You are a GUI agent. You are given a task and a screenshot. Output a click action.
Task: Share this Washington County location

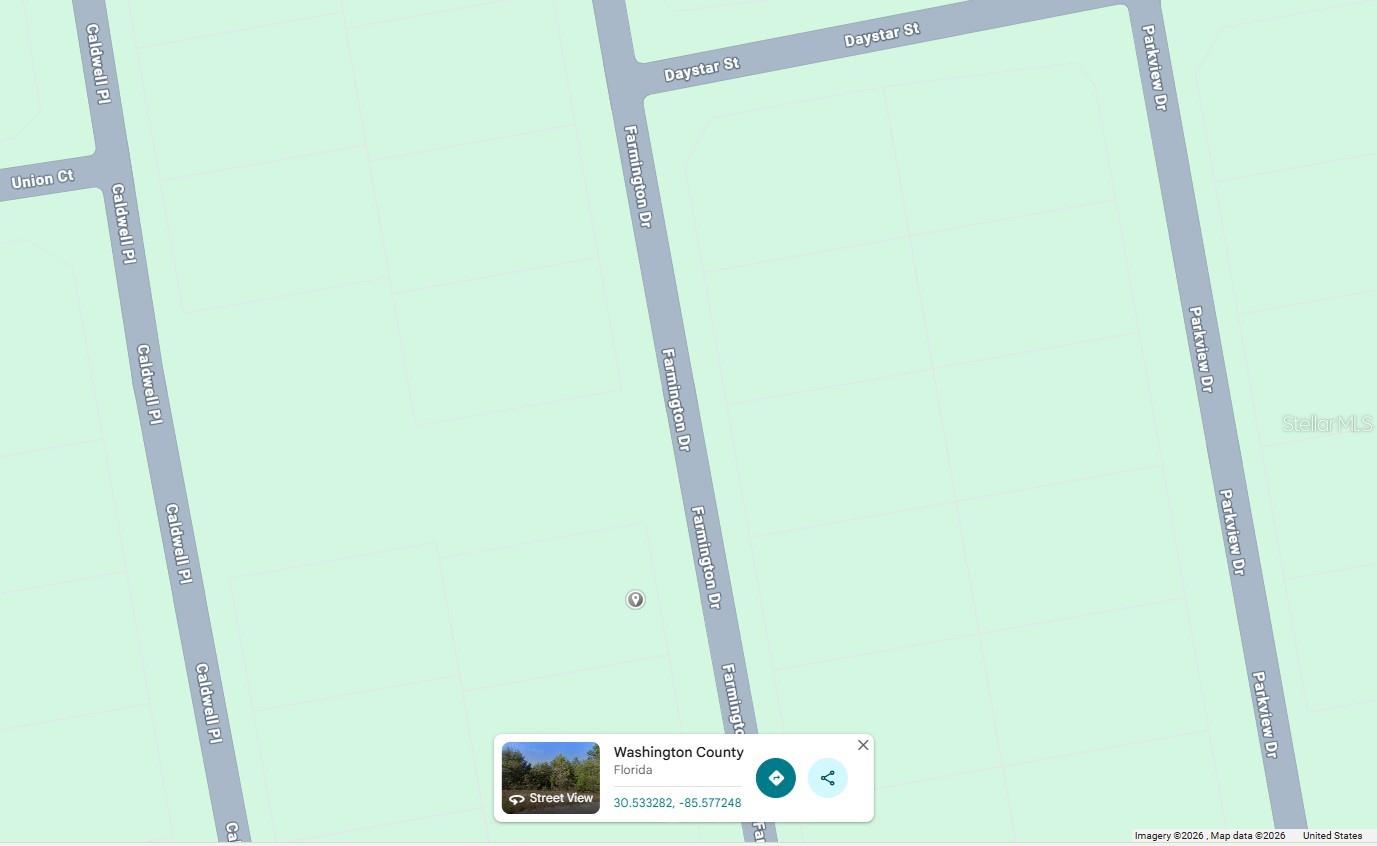point(827,778)
